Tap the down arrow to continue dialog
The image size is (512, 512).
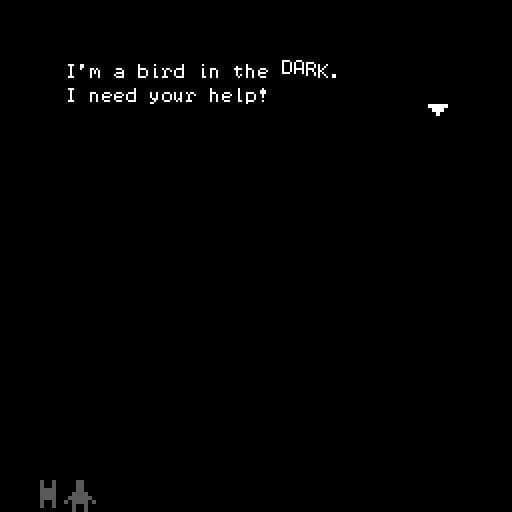(438, 110)
